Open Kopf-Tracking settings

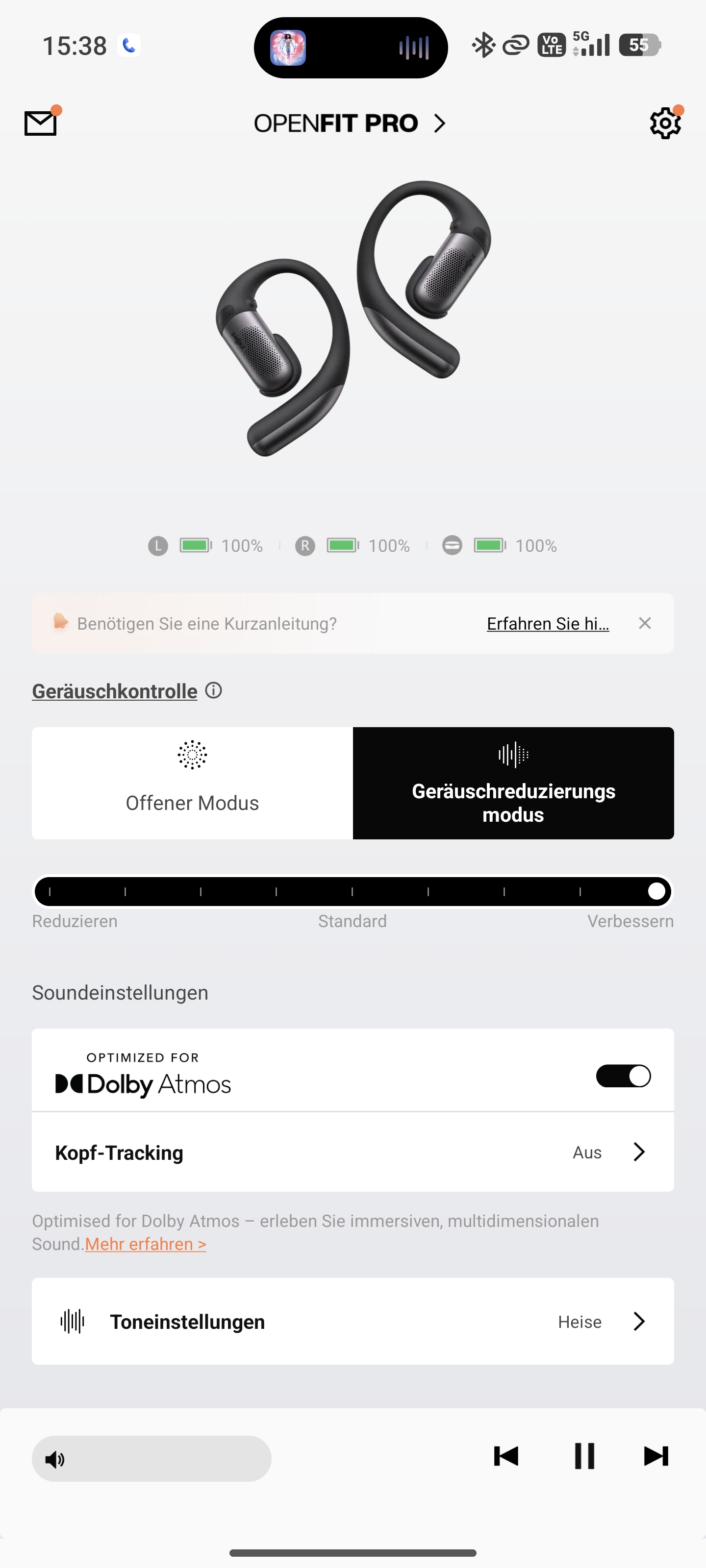tap(353, 1151)
